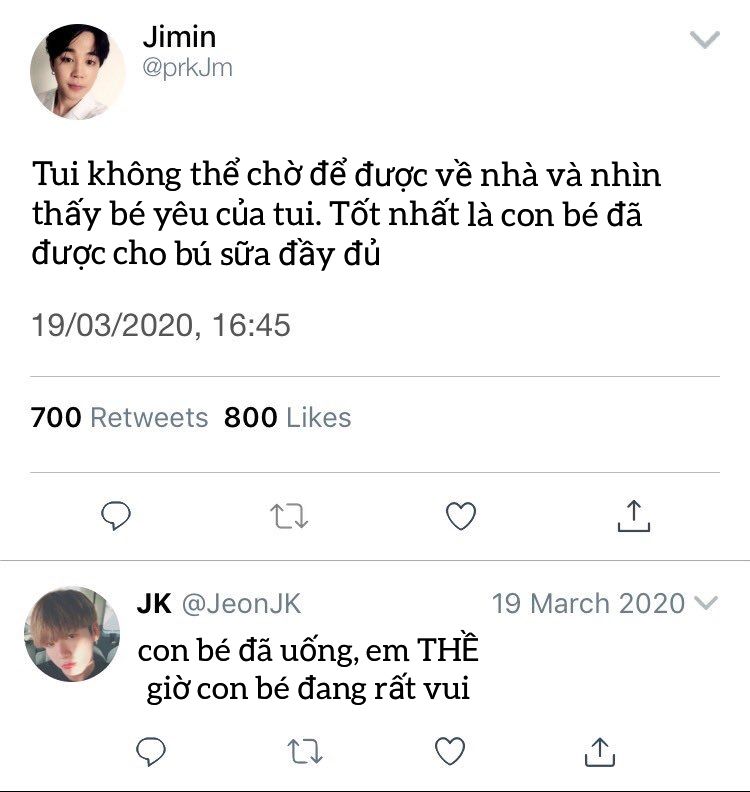View the 700 Retweets list
This screenshot has width=750, height=792.
[119, 418]
